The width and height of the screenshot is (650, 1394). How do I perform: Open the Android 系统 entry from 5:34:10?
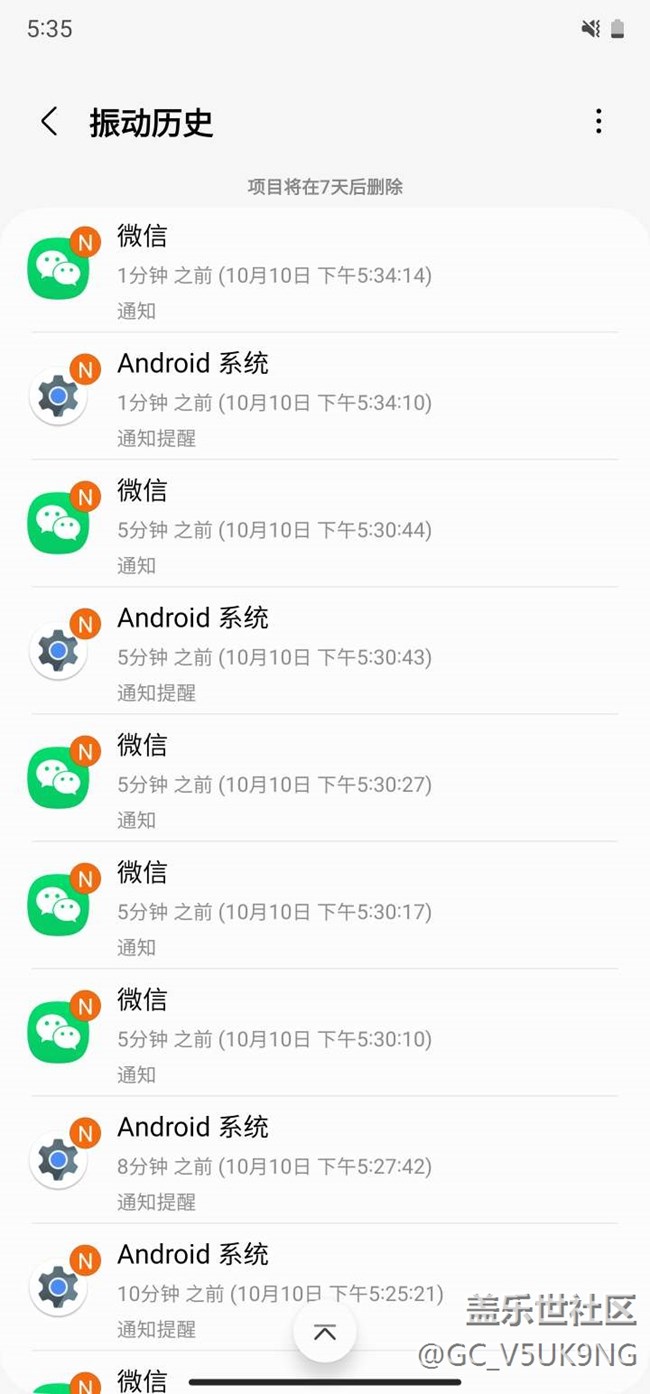(324, 398)
